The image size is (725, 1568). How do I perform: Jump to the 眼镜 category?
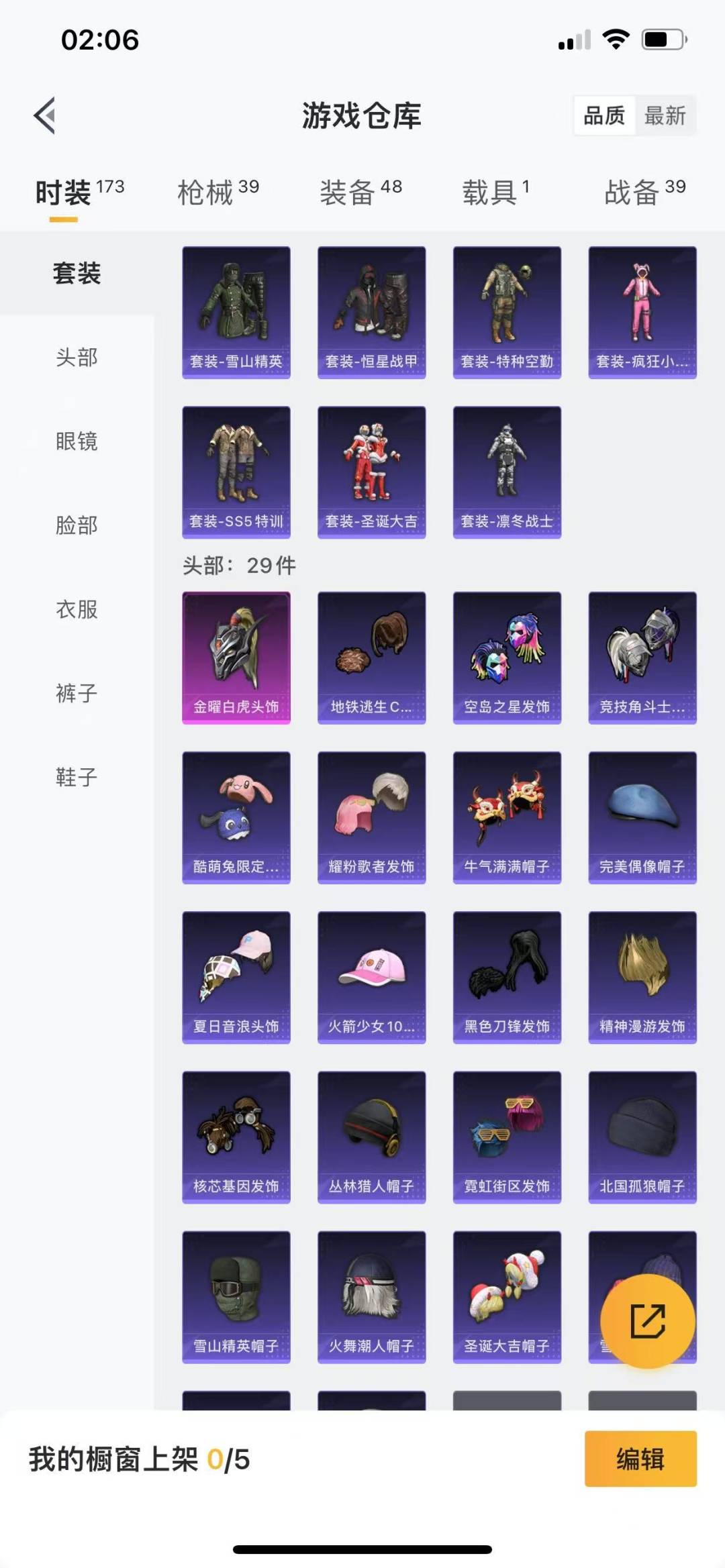click(77, 441)
